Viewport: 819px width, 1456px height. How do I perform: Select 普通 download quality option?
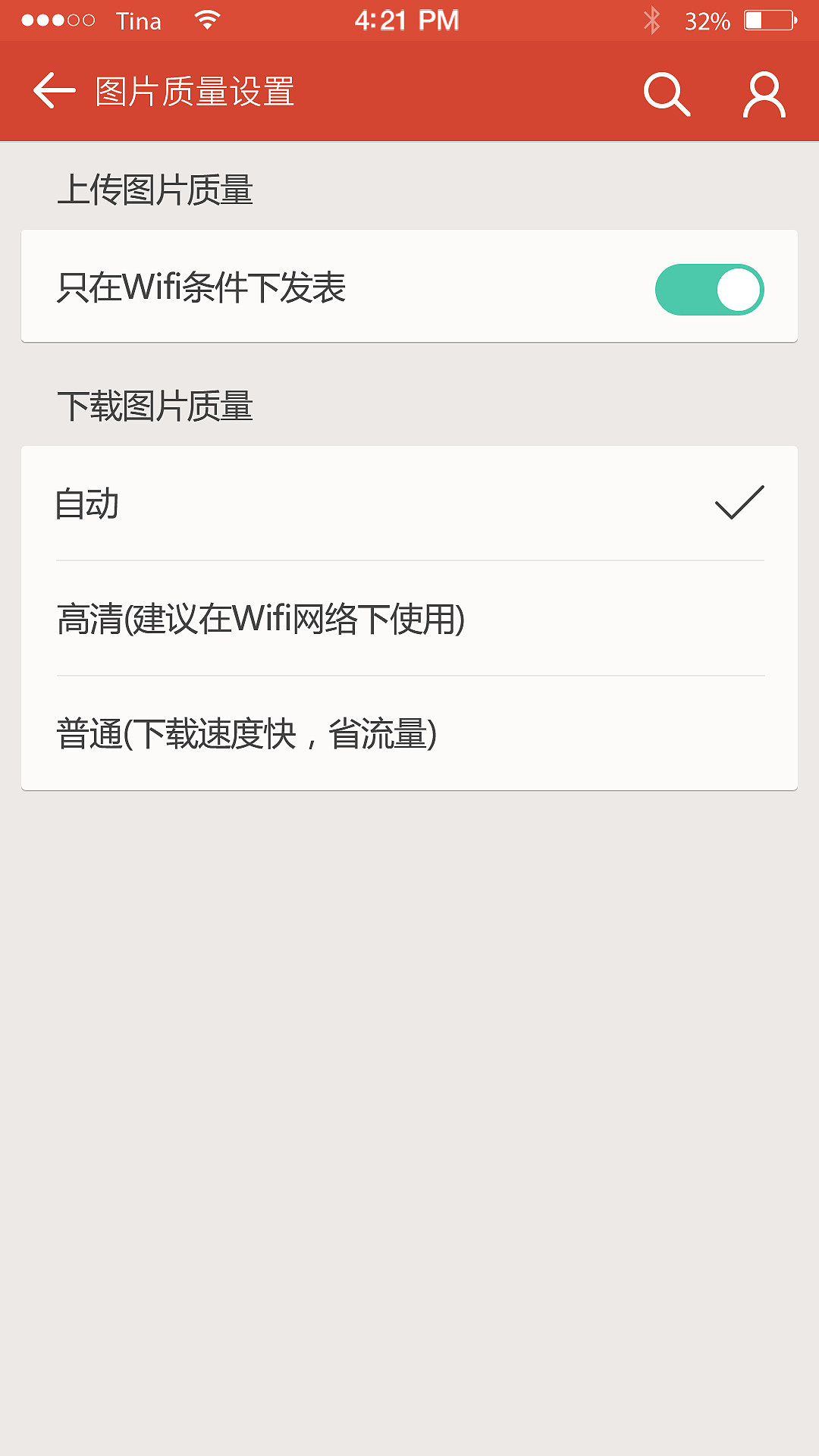point(246,730)
